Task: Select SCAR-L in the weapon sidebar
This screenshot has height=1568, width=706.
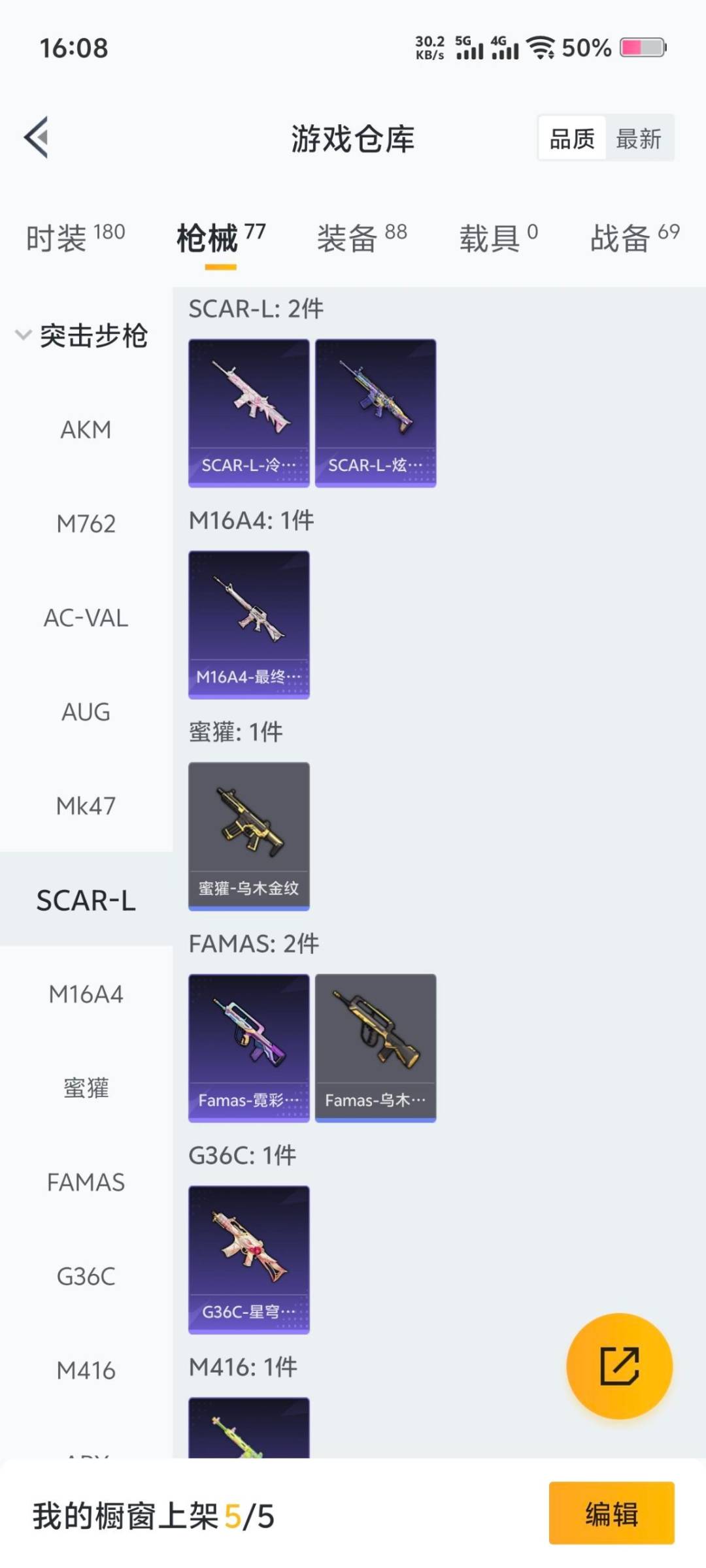Action: (86, 900)
